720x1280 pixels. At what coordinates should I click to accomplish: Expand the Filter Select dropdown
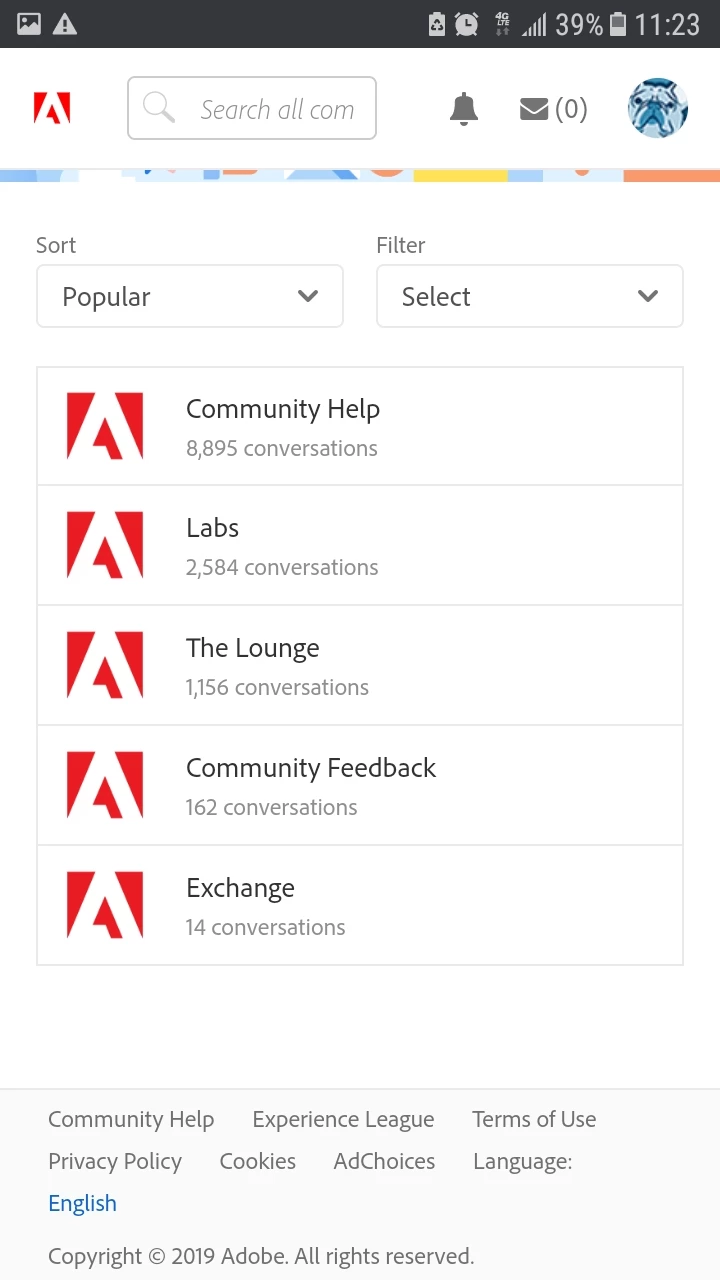pyautogui.click(x=529, y=297)
